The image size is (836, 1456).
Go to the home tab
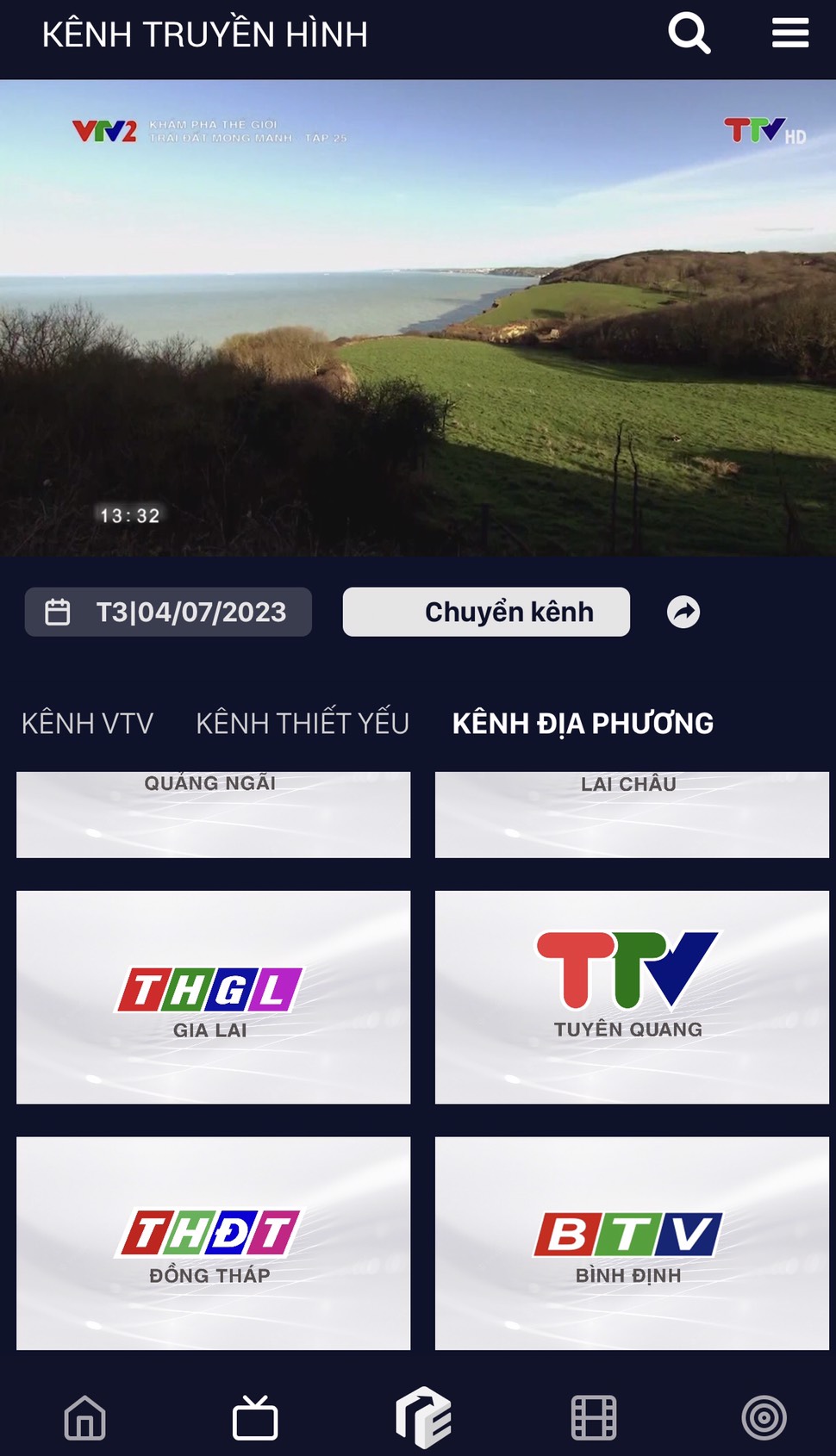click(85, 1417)
